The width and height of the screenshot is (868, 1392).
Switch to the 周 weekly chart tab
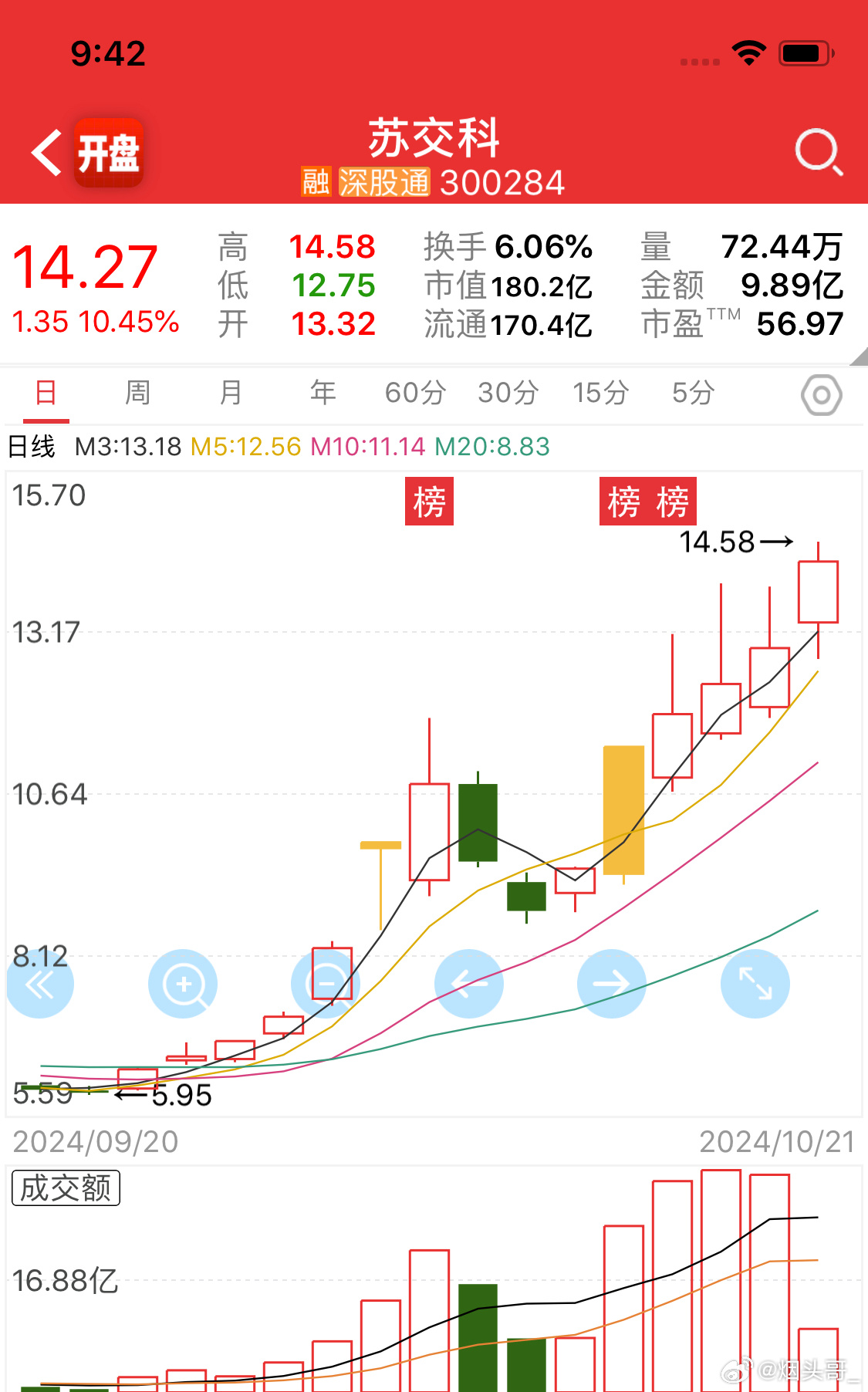coord(138,393)
